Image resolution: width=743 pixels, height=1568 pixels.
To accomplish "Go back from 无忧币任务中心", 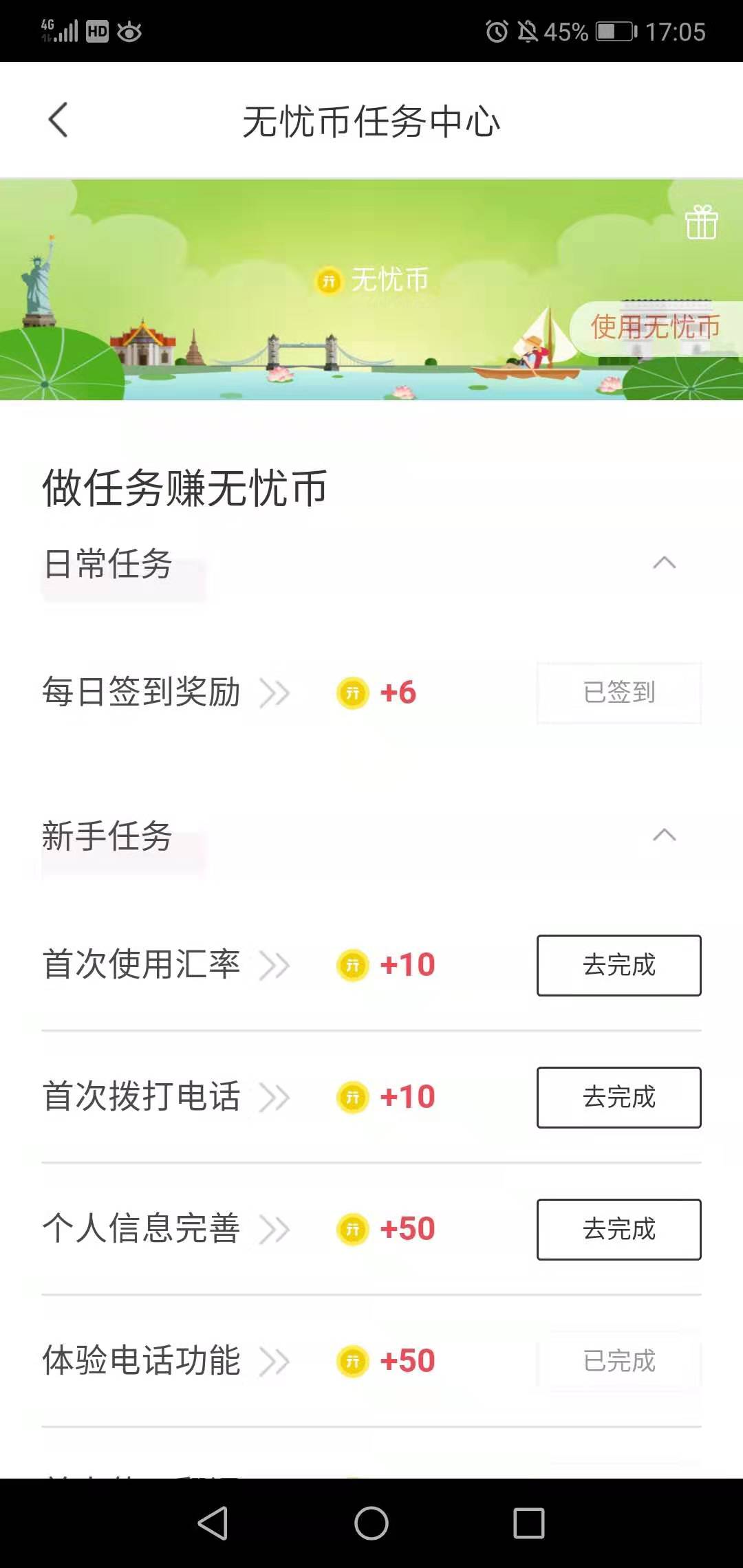I will click(58, 120).
